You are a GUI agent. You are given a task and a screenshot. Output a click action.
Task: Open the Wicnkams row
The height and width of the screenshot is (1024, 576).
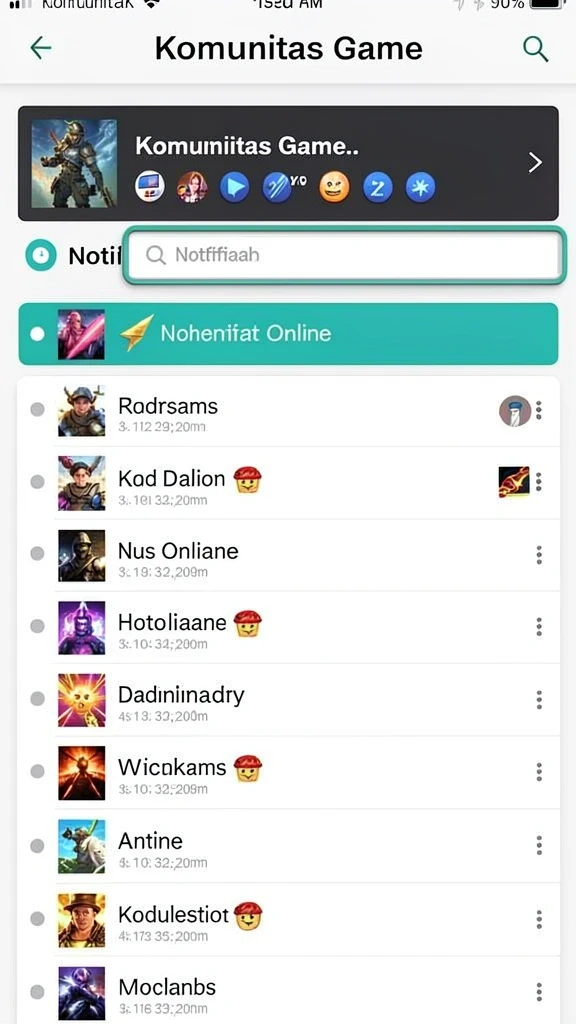click(288, 773)
